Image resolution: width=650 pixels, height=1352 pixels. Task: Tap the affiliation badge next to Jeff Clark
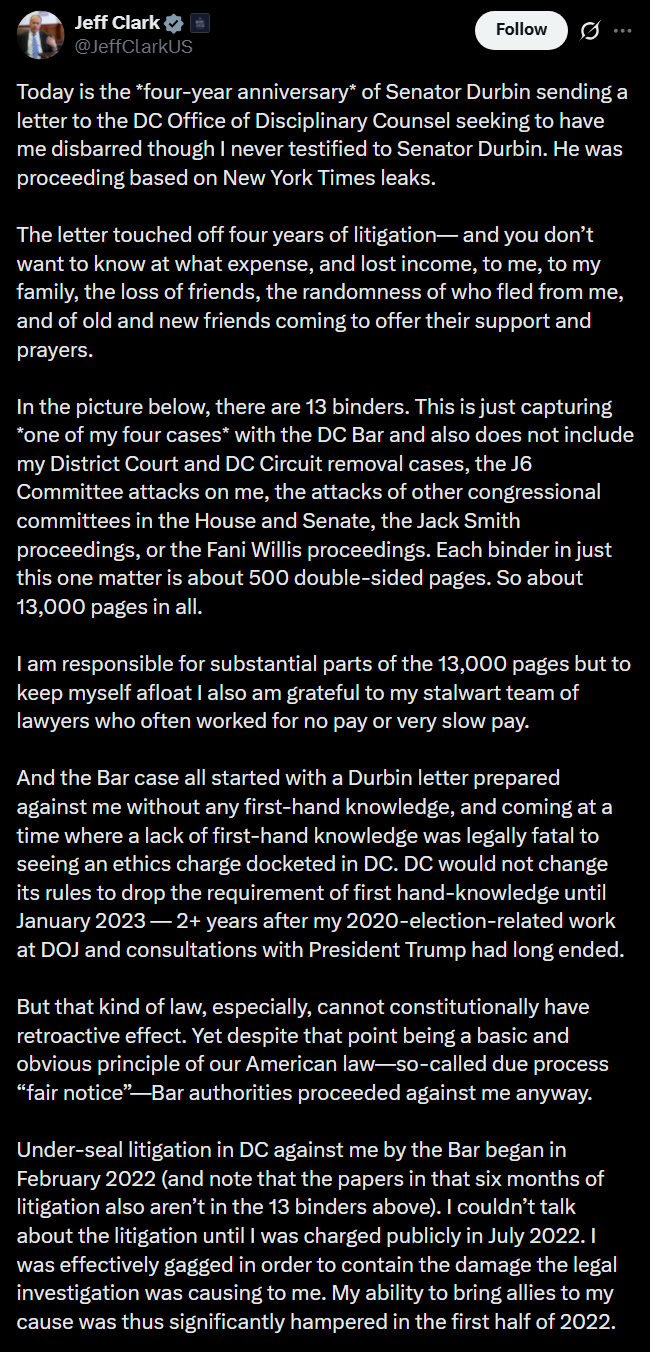click(x=200, y=23)
